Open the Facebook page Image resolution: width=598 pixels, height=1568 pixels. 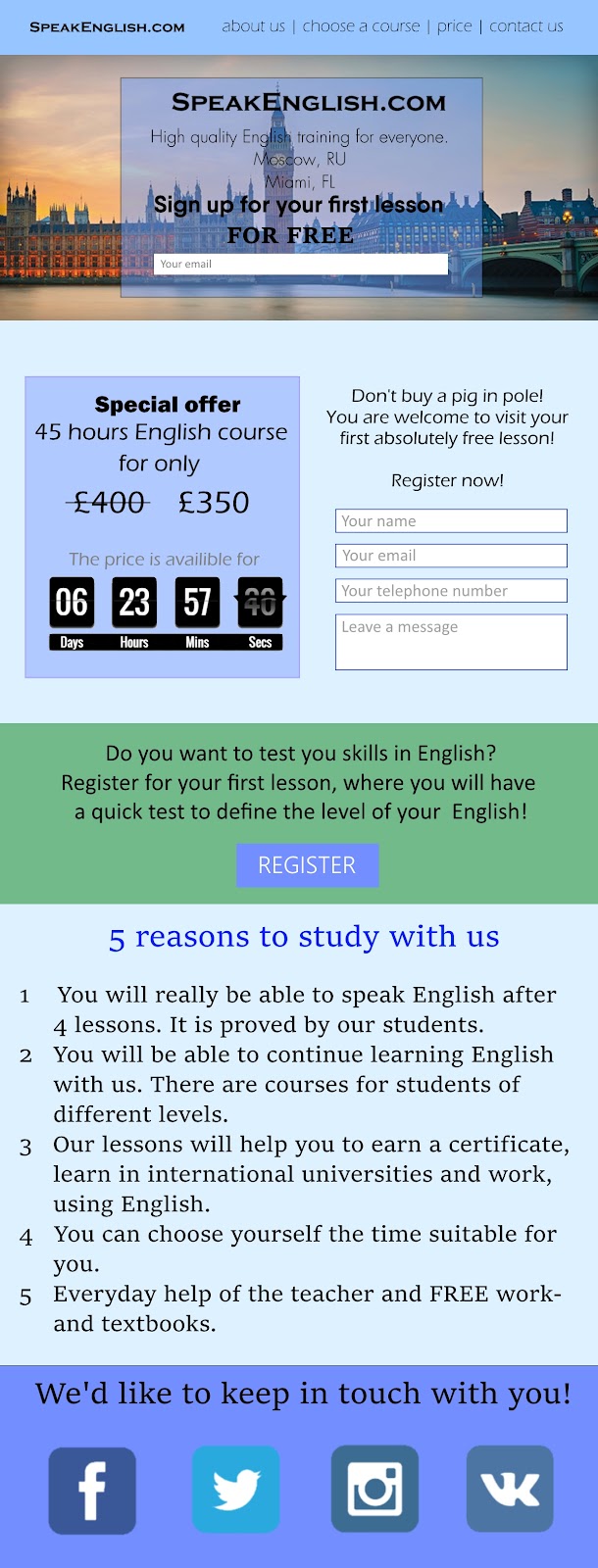(92, 1491)
